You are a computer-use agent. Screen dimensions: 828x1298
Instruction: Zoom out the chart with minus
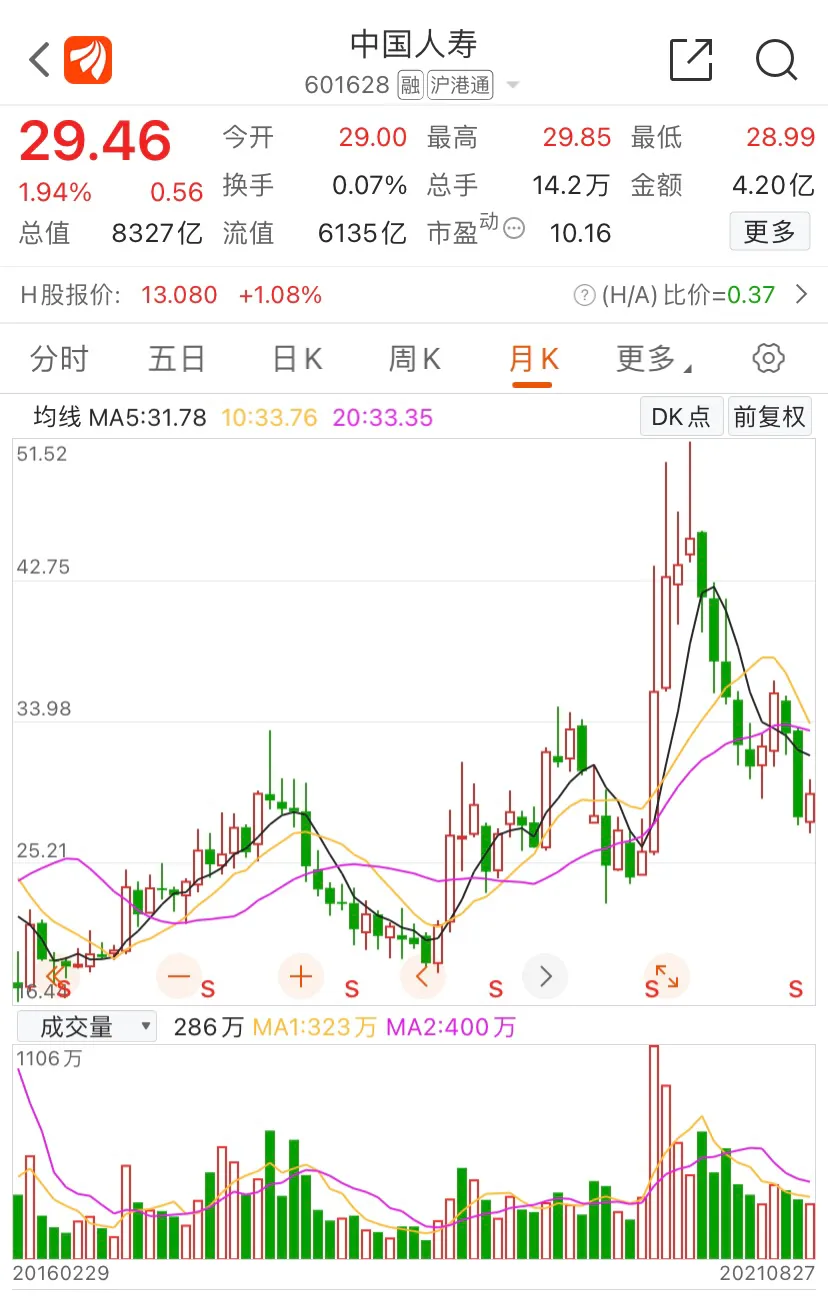click(x=180, y=976)
